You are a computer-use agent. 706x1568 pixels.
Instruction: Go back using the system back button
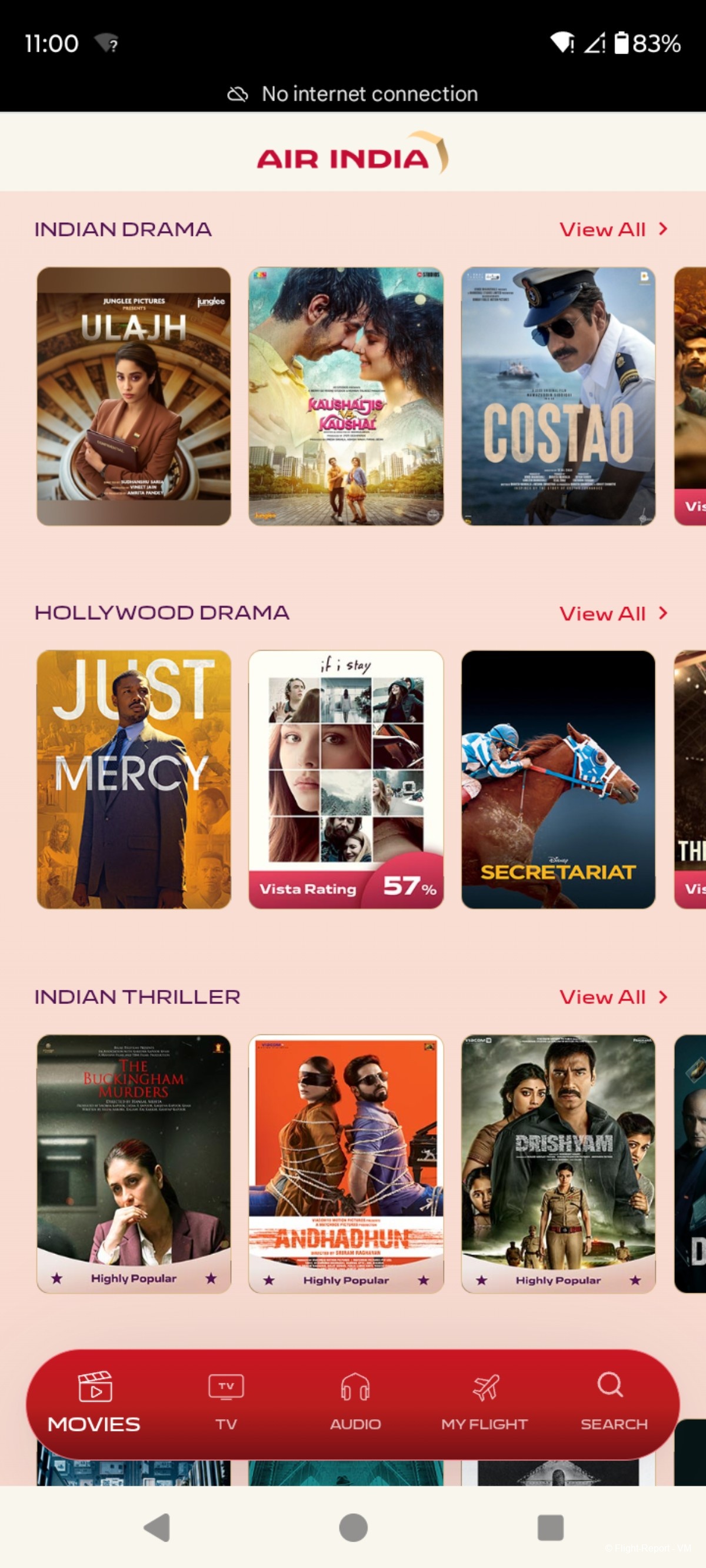coord(157,1527)
